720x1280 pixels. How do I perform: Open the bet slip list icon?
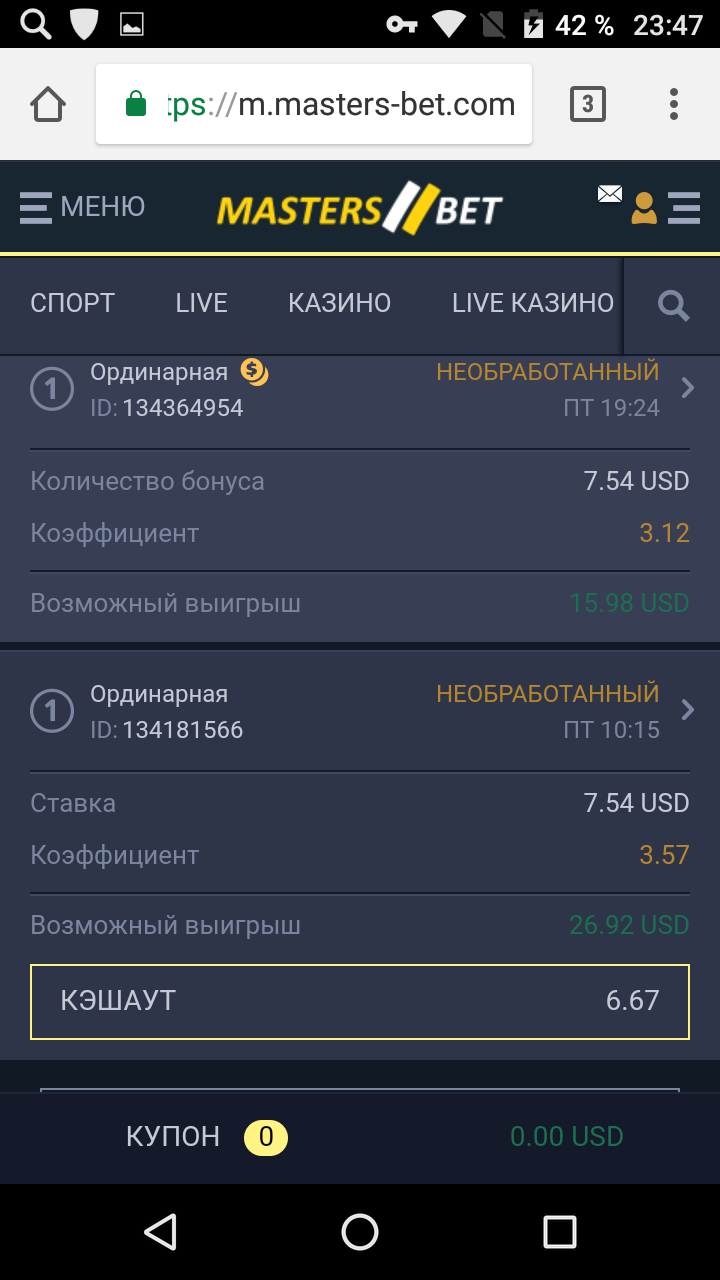point(683,207)
